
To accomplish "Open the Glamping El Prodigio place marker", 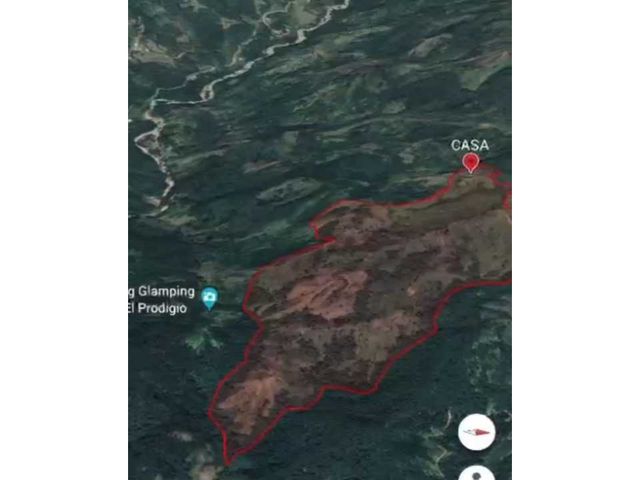I will point(210,298).
